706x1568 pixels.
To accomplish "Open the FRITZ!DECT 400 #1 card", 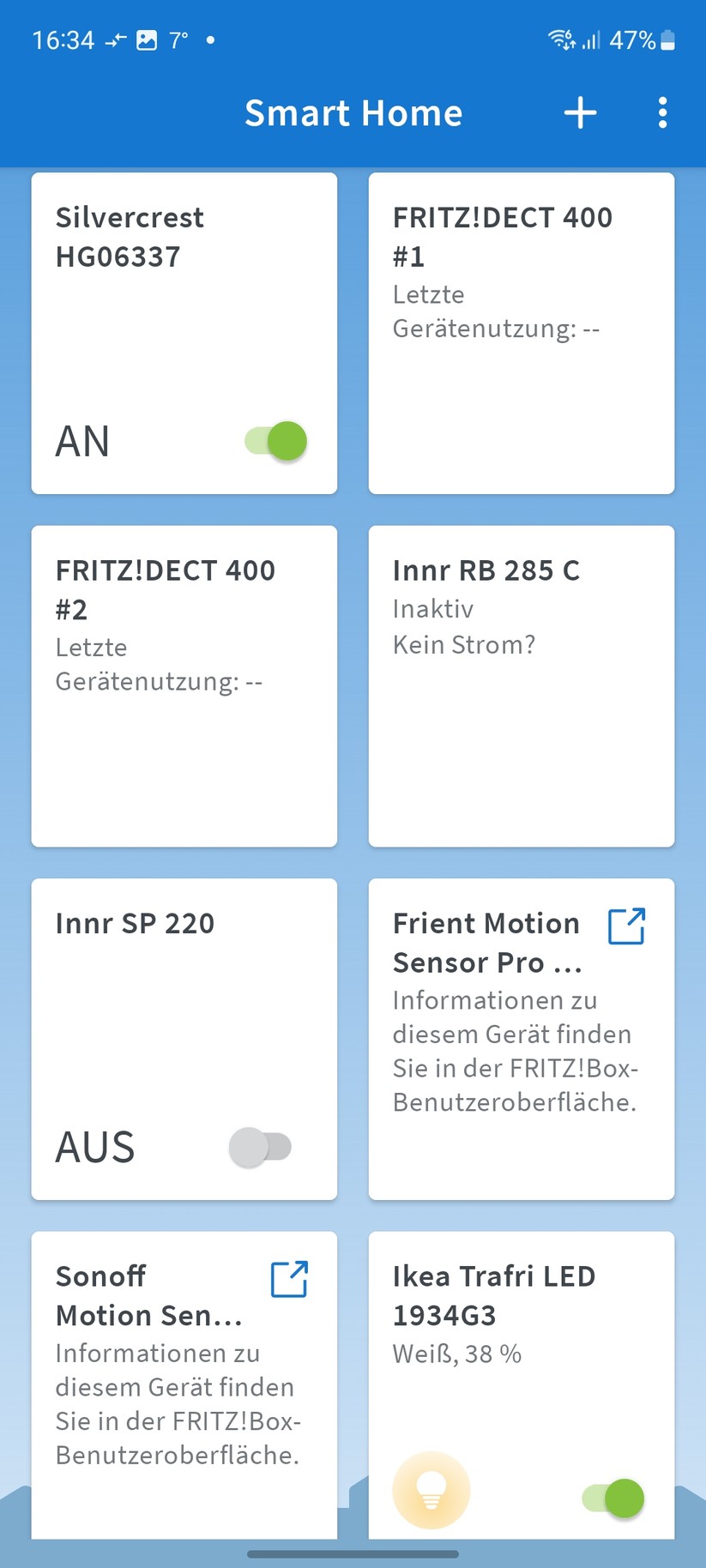I will click(x=521, y=333).
